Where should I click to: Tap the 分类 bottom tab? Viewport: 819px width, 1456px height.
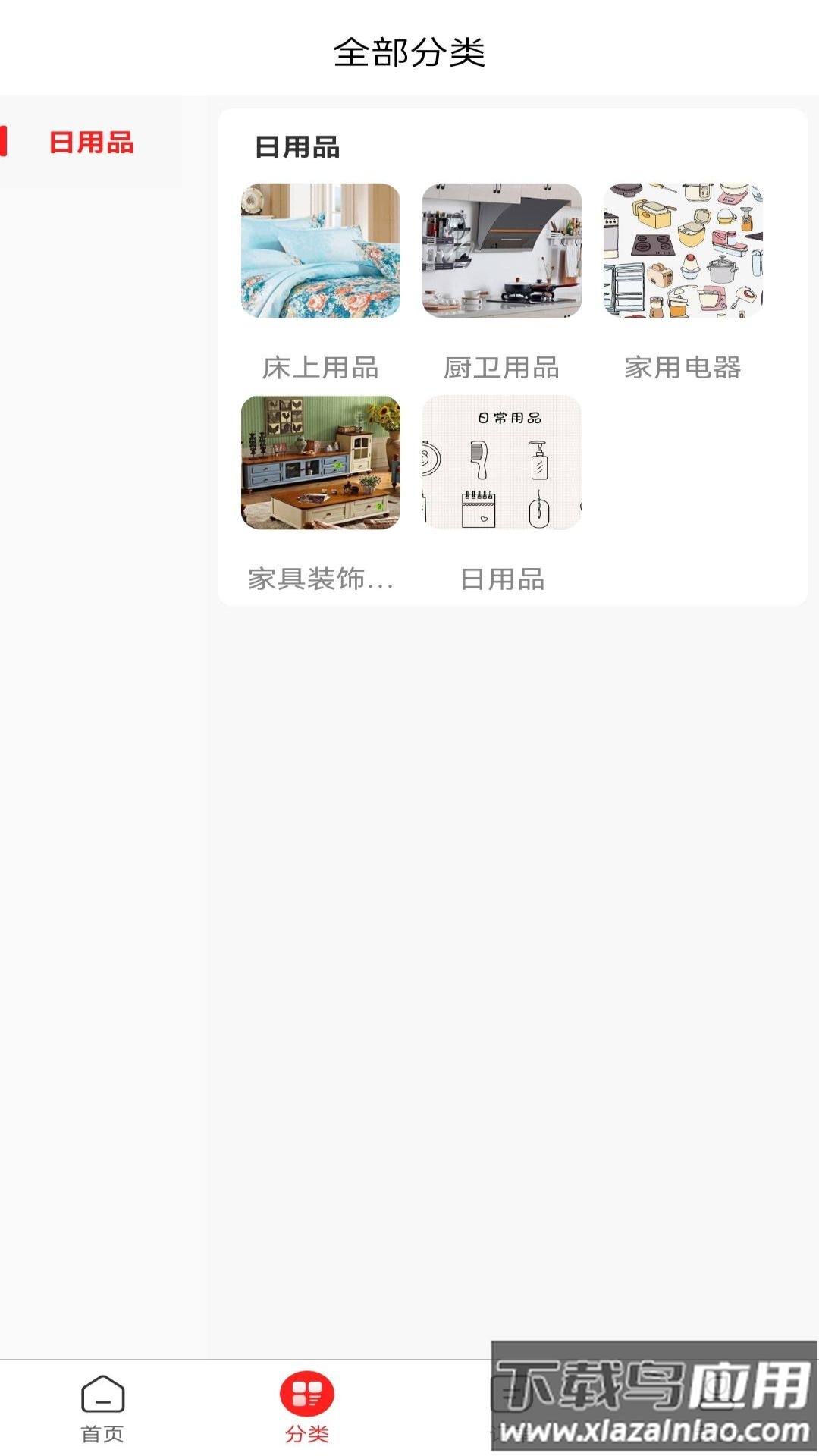307,1407
